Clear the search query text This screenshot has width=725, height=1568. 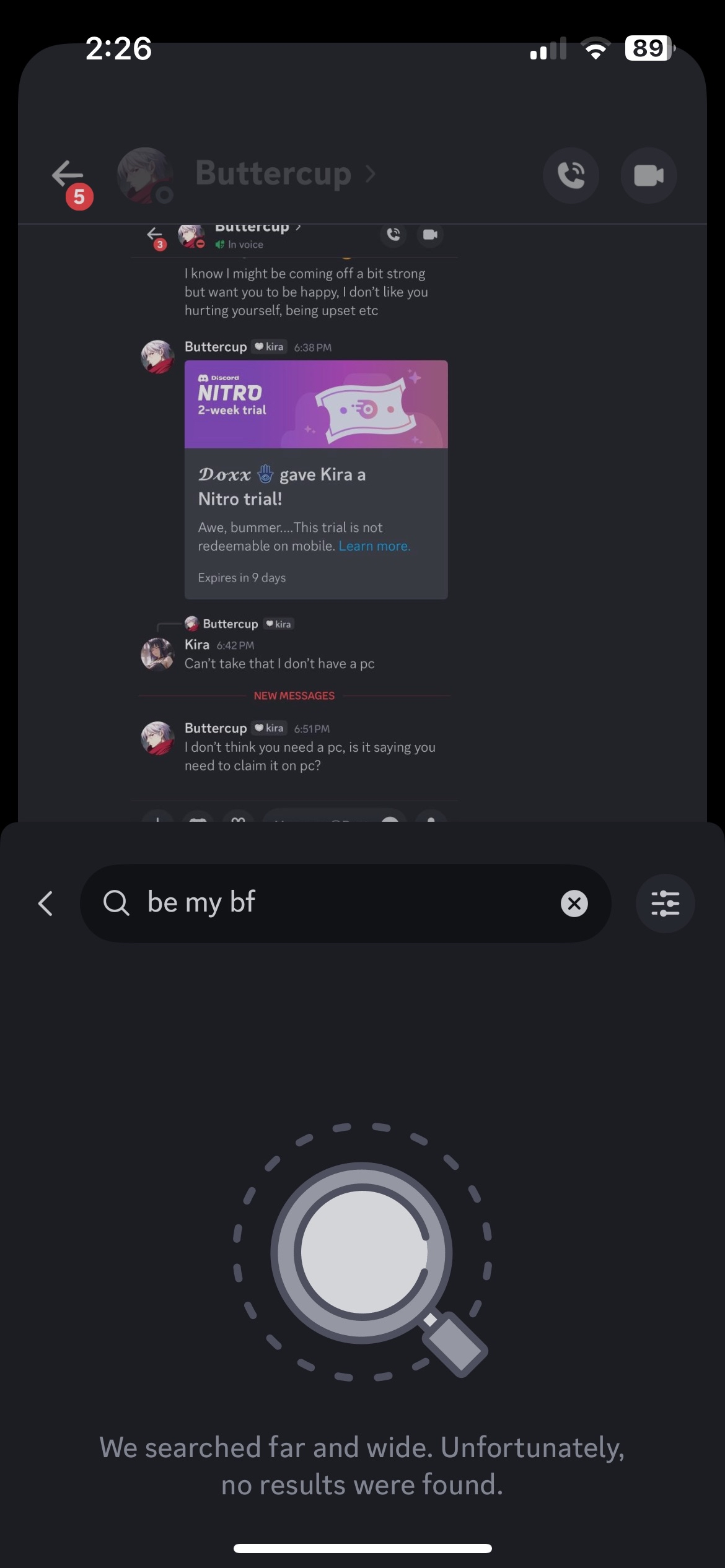click(x=574, y=904)
